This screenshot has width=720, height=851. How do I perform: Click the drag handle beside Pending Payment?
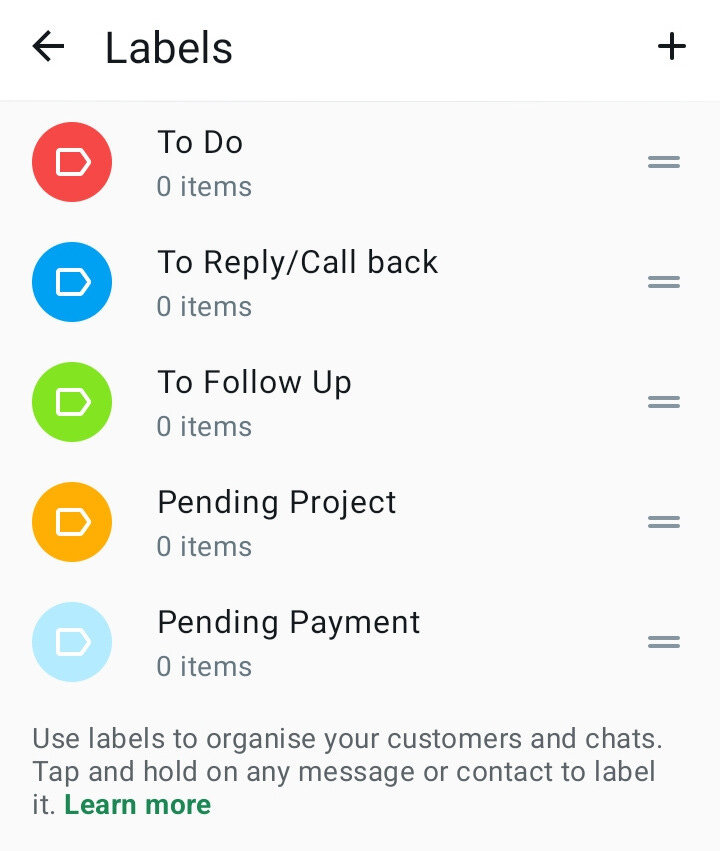tap(663, 642)
